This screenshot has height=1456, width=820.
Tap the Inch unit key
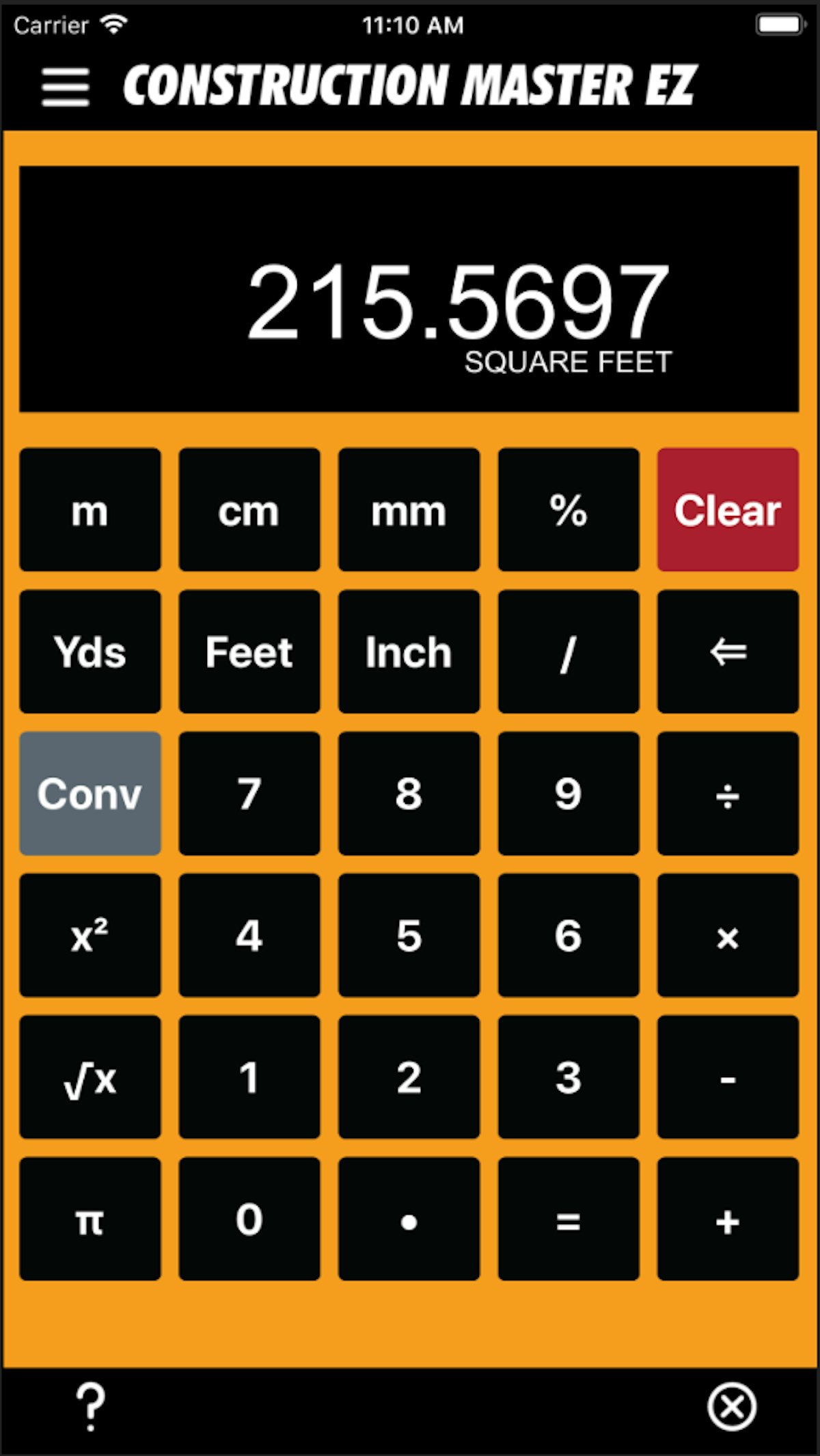click(409, 651)
